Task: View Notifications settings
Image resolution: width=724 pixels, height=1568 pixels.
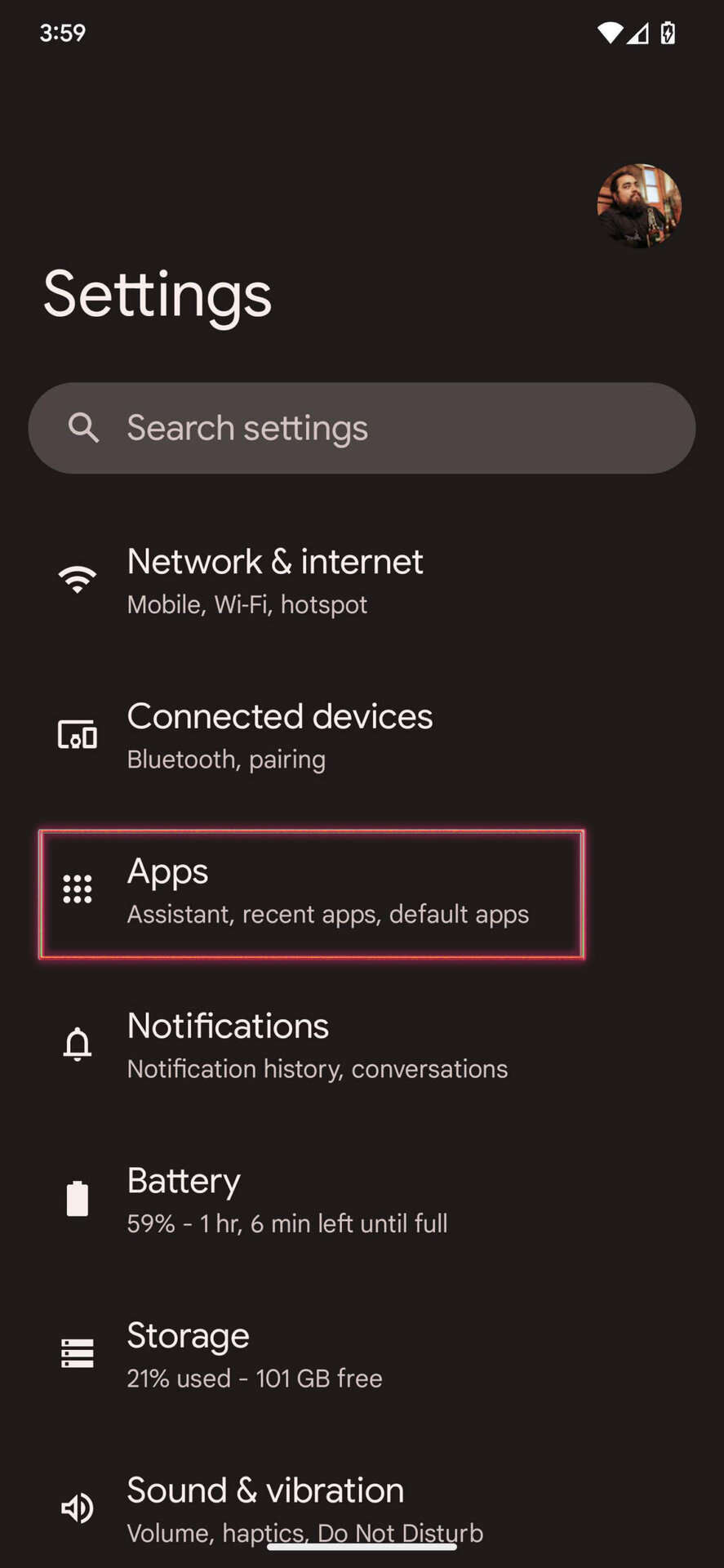Action: pyautogui.click(x=362, y=1045)
